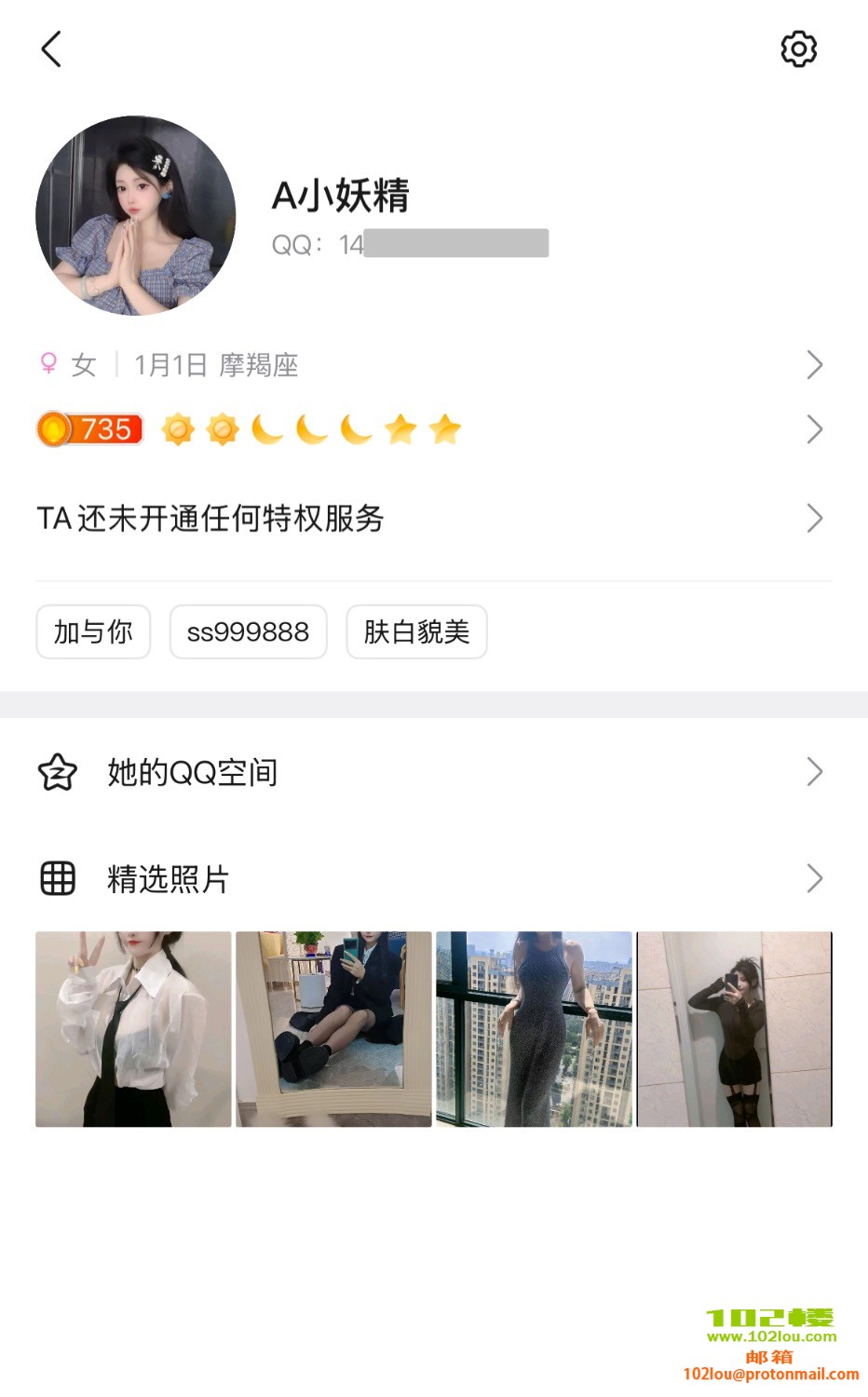
Task: Open 她的QQ空间
Action: (433, 772)
